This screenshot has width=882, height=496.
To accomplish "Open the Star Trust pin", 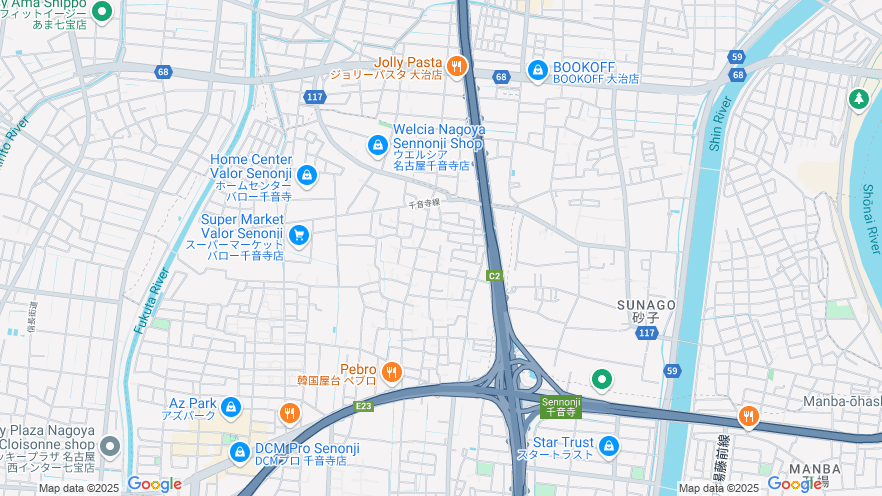I will coord(609,446).
